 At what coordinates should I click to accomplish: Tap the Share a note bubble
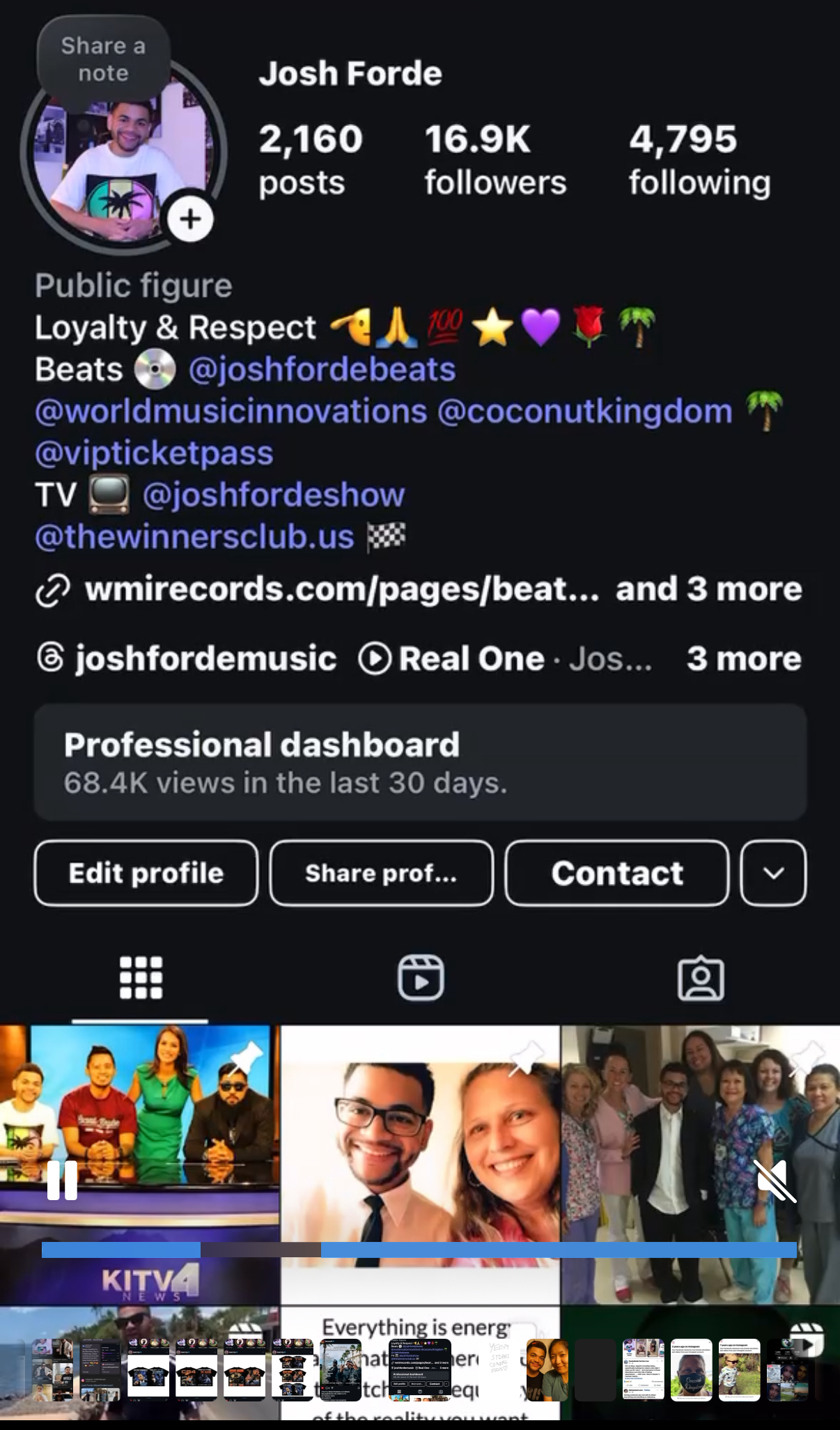(x=103, y=59)
